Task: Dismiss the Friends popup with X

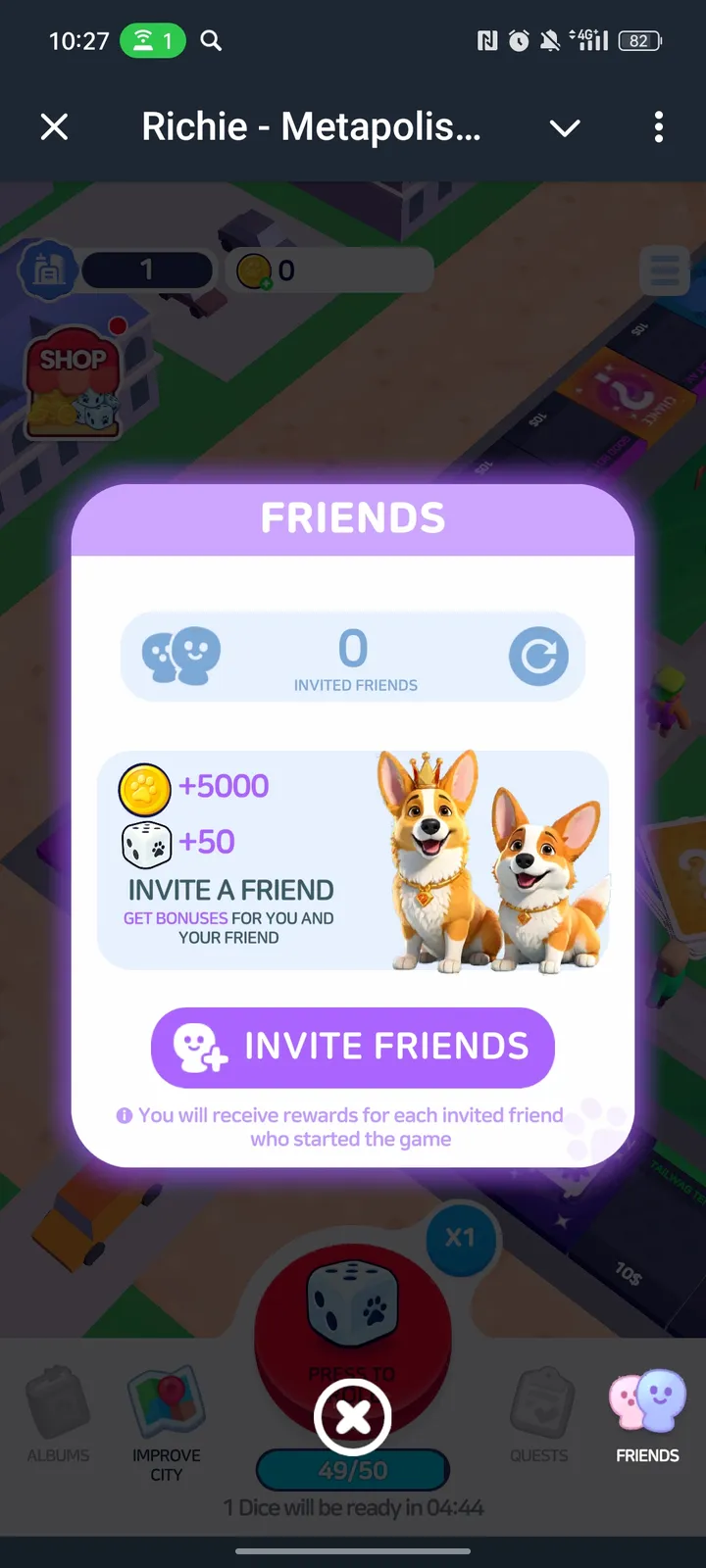Action: (352, 1415)
